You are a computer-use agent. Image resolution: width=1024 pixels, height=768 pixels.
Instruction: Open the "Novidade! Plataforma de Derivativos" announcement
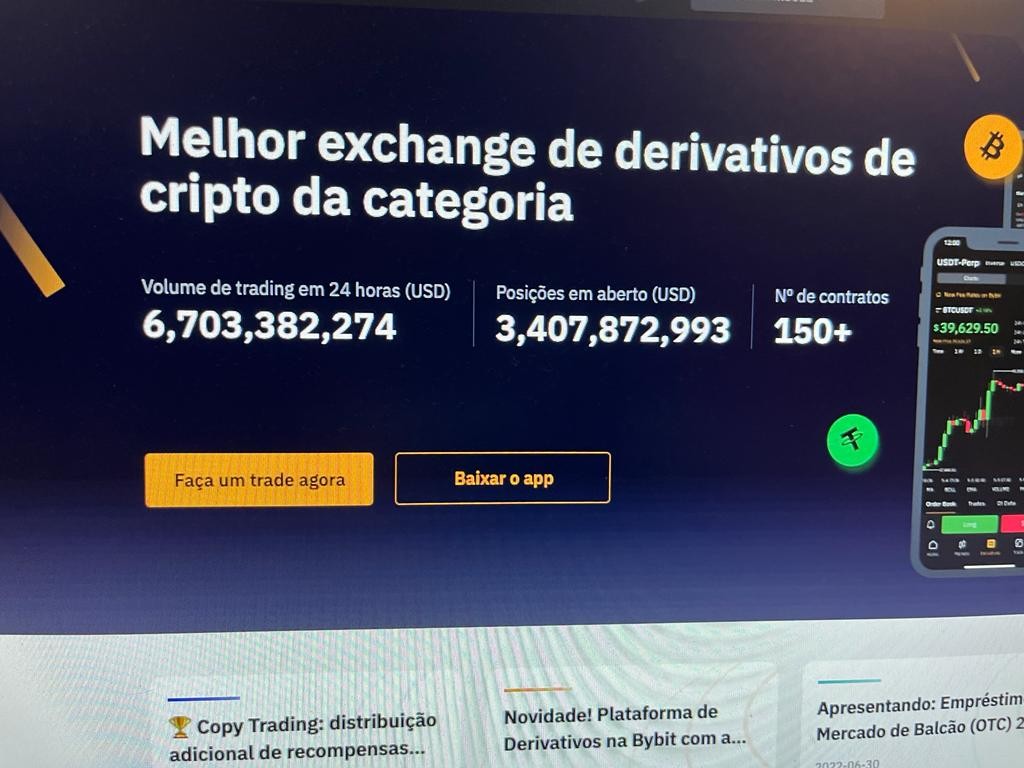pyautogui.click(x=624, y=727)
